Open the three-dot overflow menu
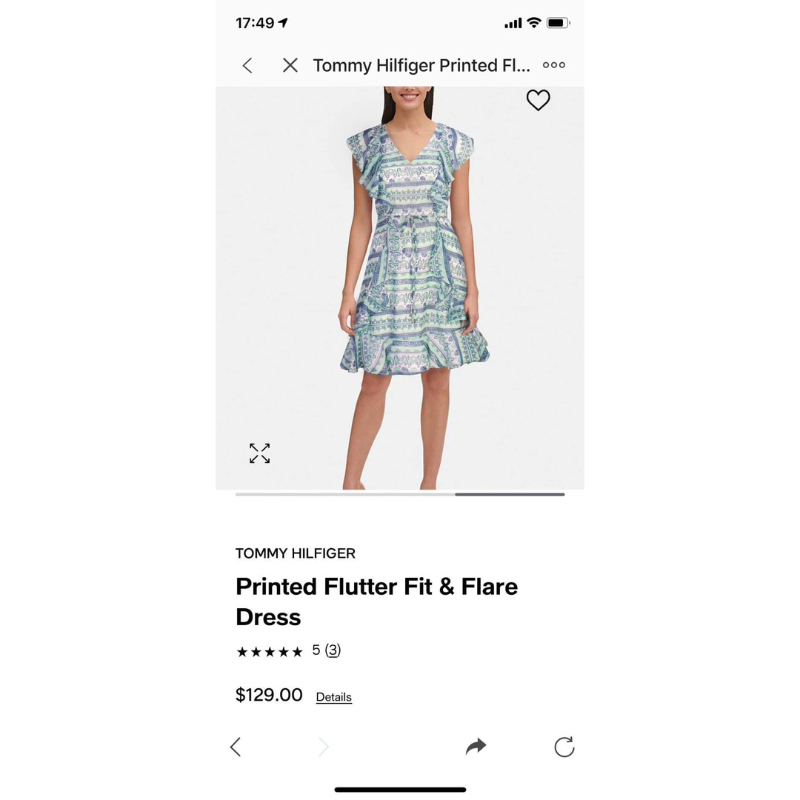This screenshot has height=800, width=800. pyautogui.click(x=553, y=65)
